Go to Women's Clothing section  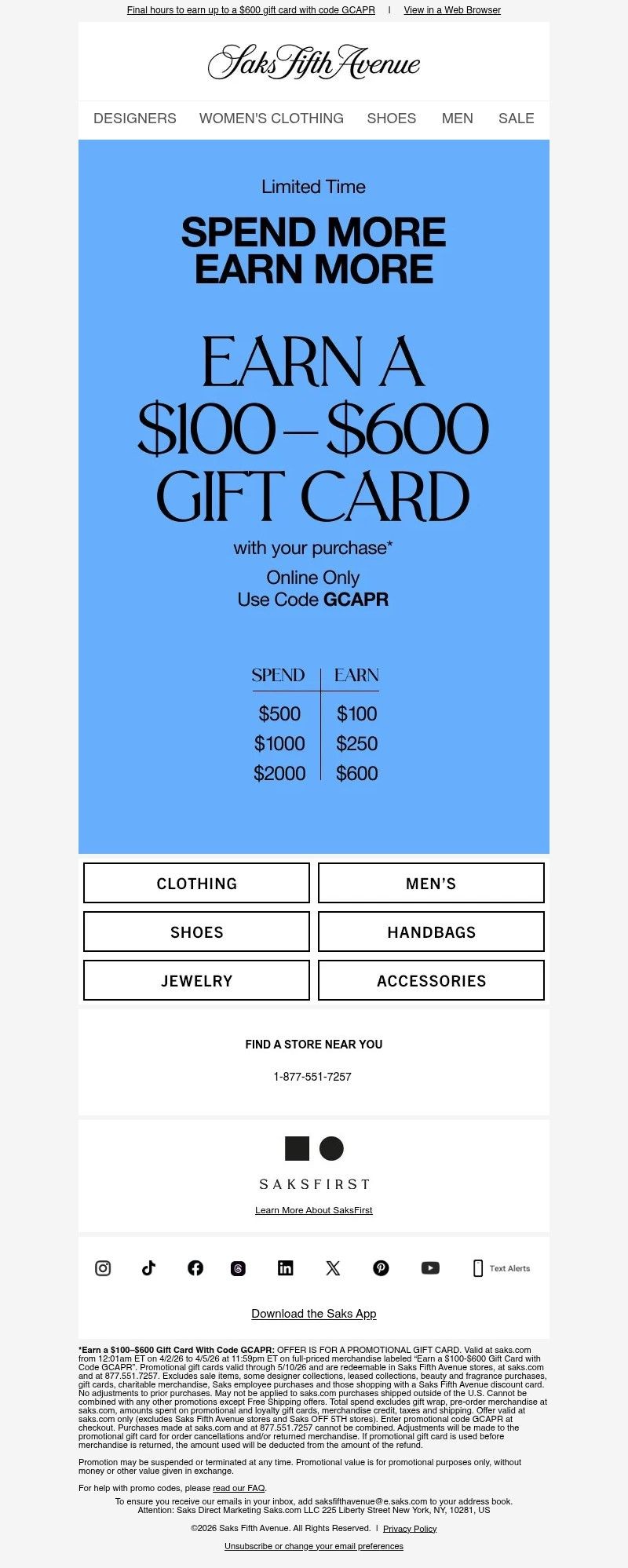point(271,119)
